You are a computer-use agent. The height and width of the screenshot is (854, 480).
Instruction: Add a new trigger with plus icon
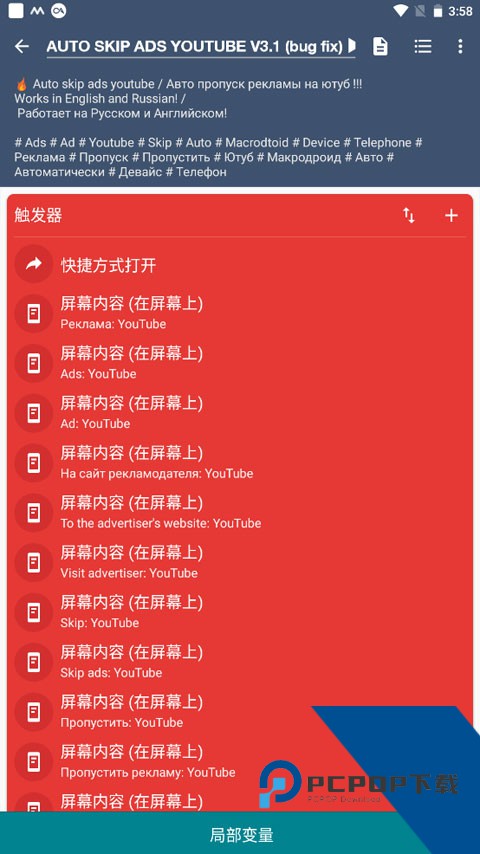click(451, 216)
